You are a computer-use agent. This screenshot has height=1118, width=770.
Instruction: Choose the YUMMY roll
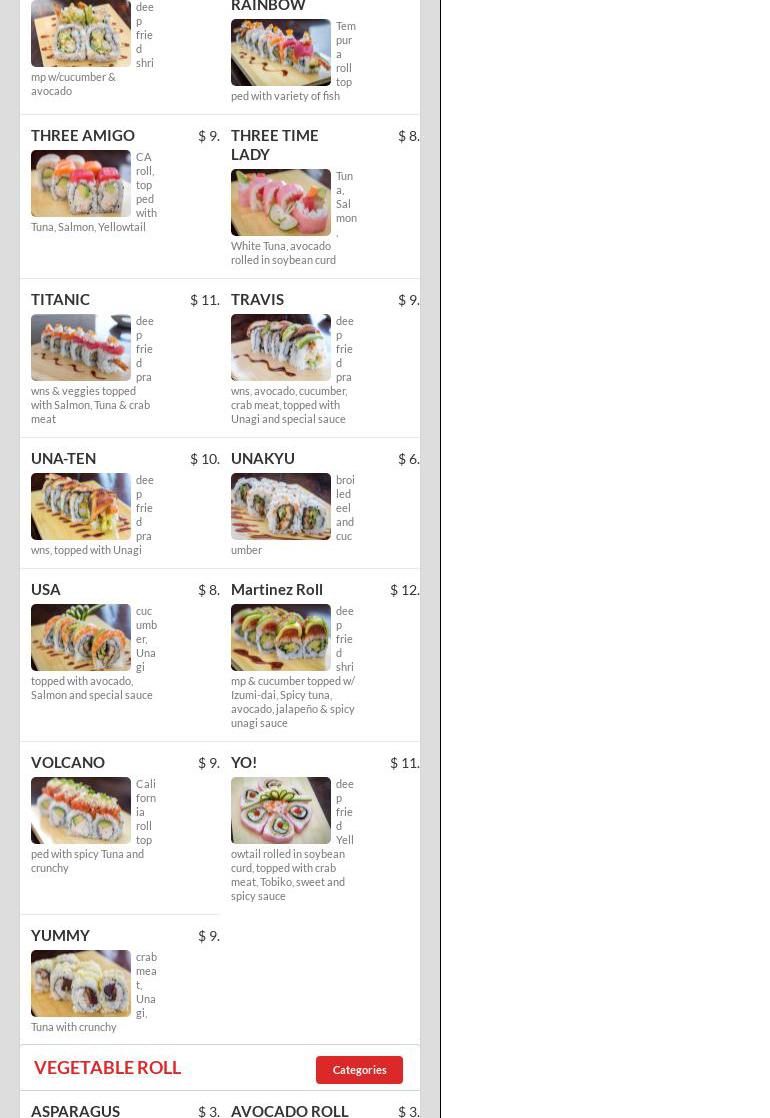pos(60,936)
